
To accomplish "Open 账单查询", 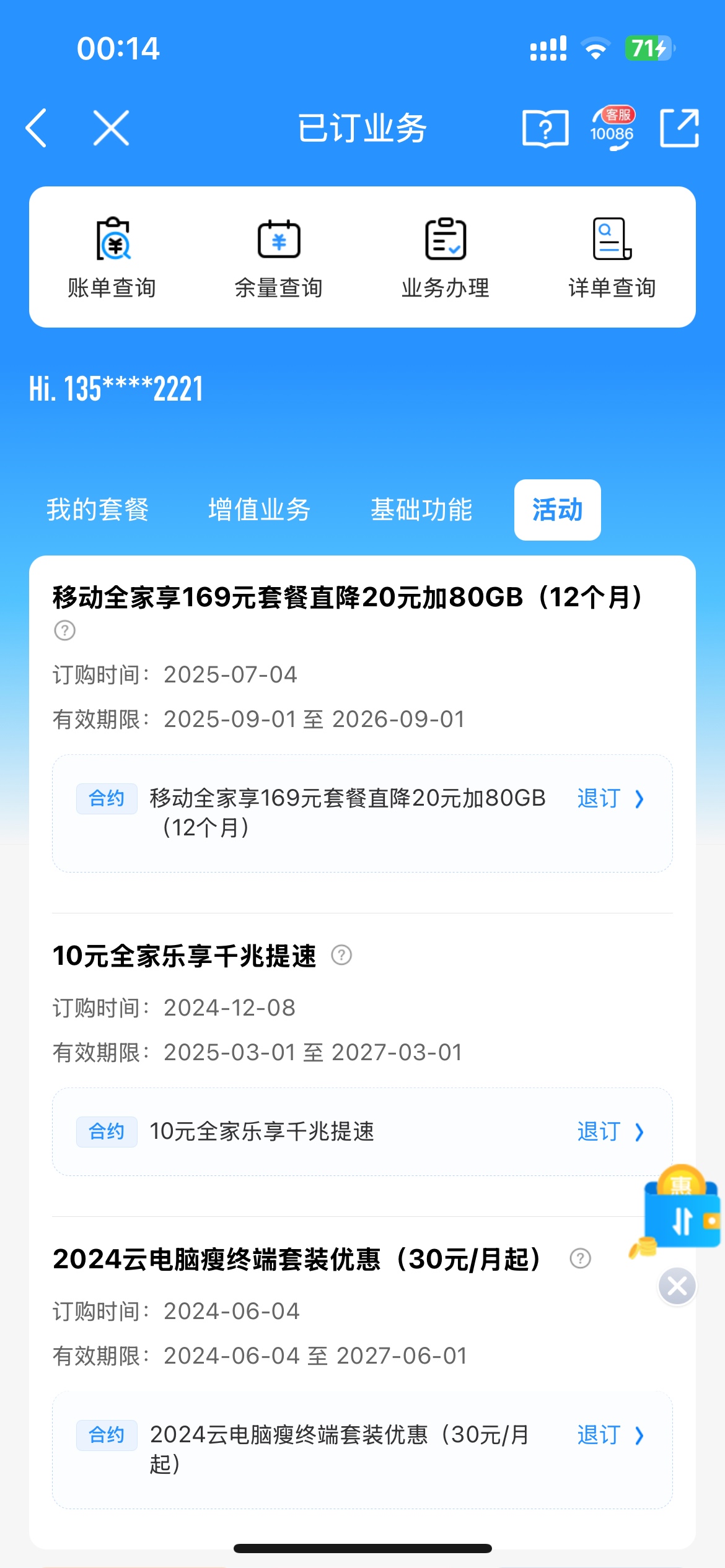I will click(x=112, y=258).
